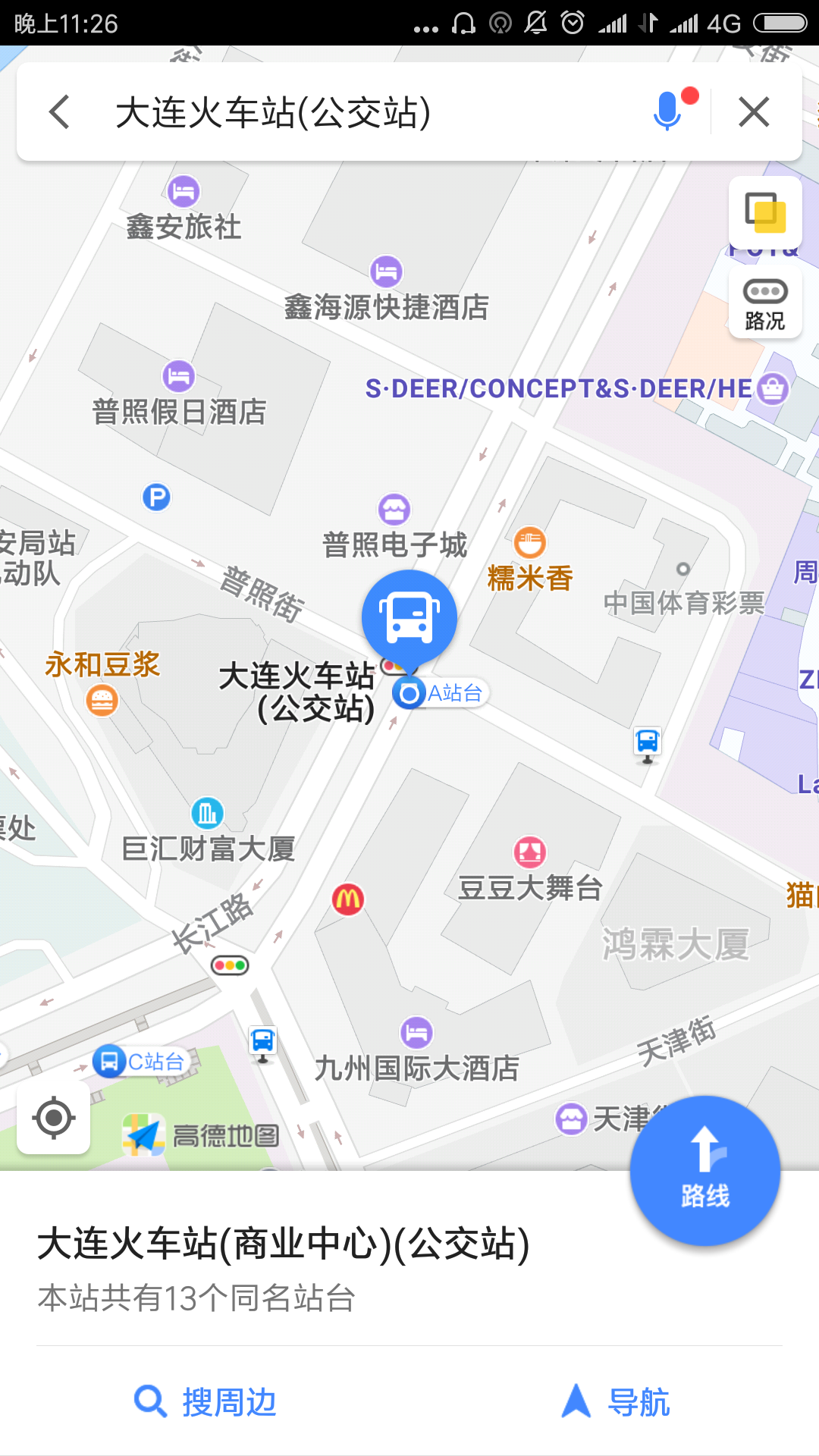Tap the 普照电子城 shop marker
The image size is (819, 1456).
pyautogui.click(x=394, y=510)
